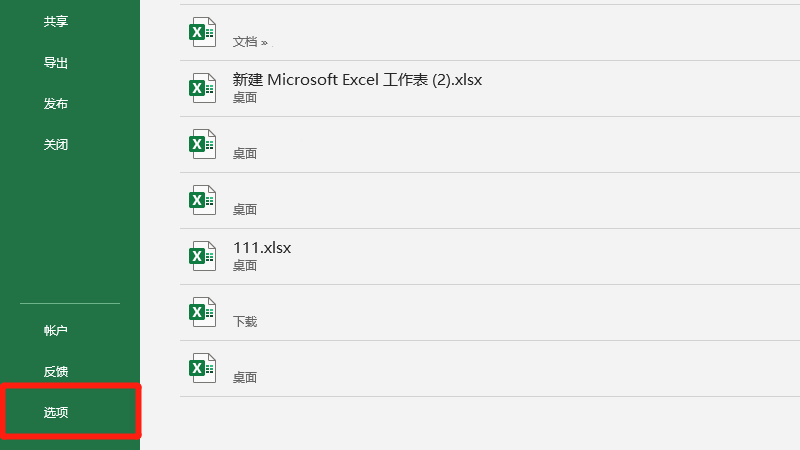Go to 反馈 (Feedback)
The width and height of the screenshot is (800, 450).
coord(56,371)
